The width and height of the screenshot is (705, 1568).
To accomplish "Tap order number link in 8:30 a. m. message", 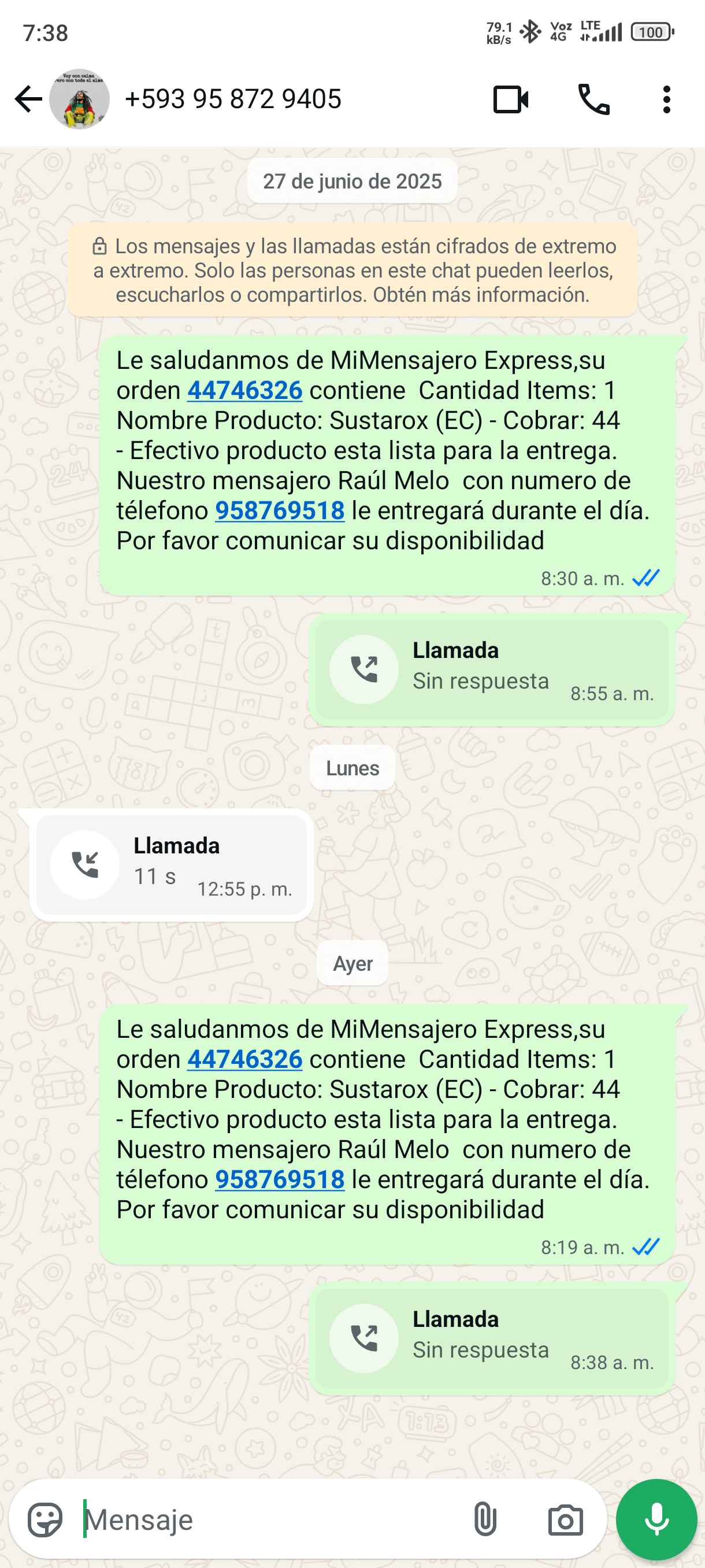I will pos(244,390).
